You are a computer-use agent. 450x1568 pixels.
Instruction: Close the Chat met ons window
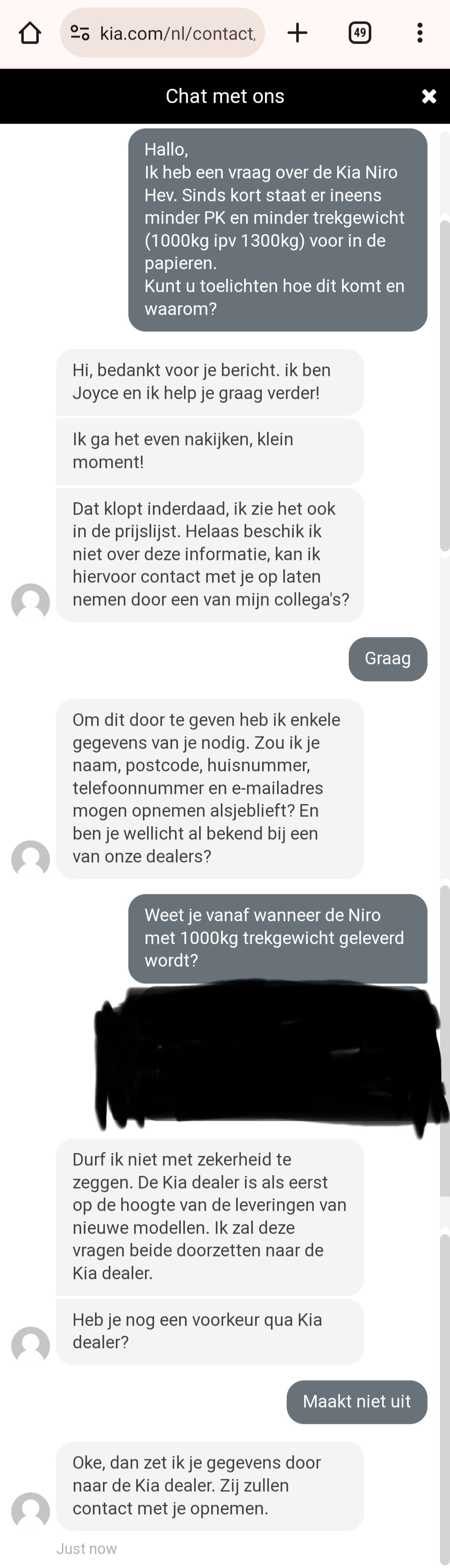click(429, 96)
